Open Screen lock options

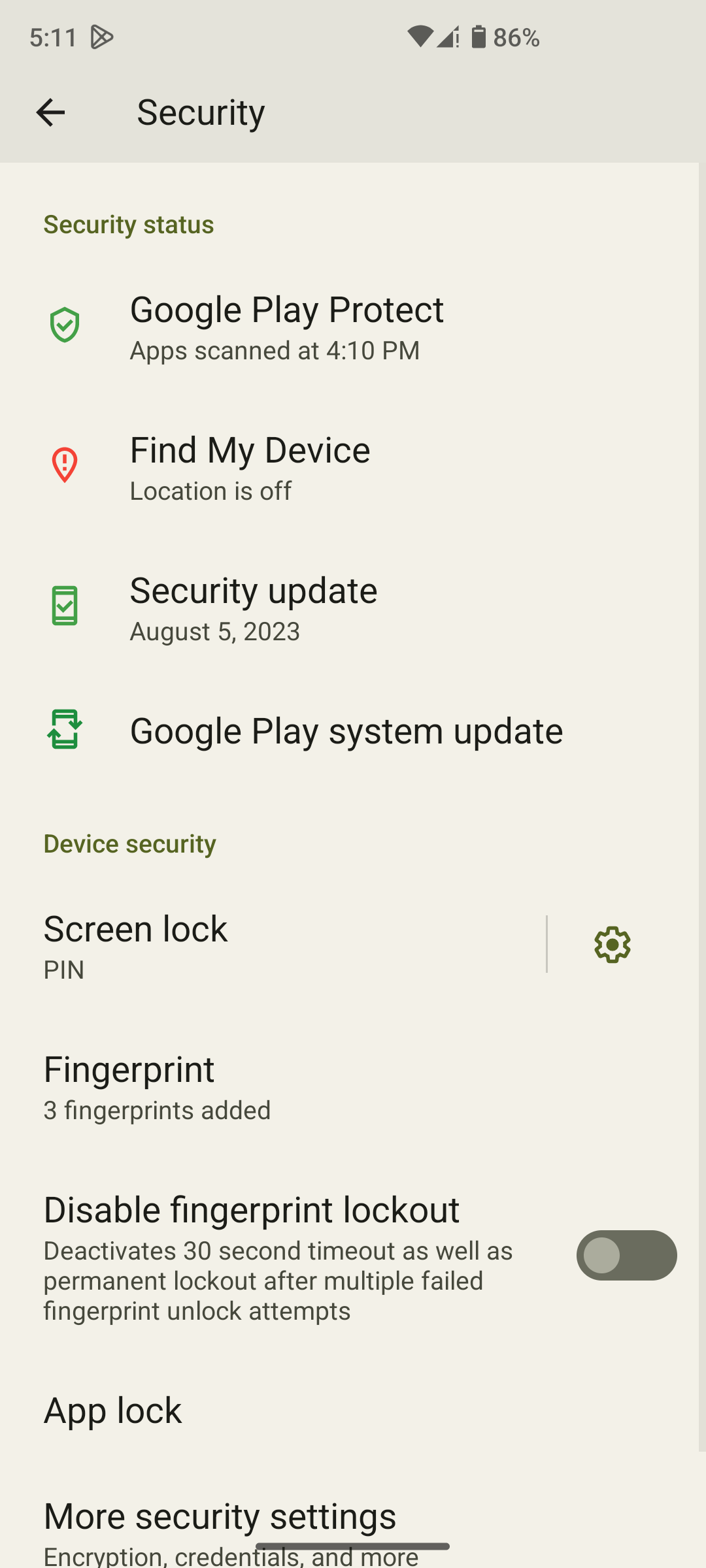point(261,945)
